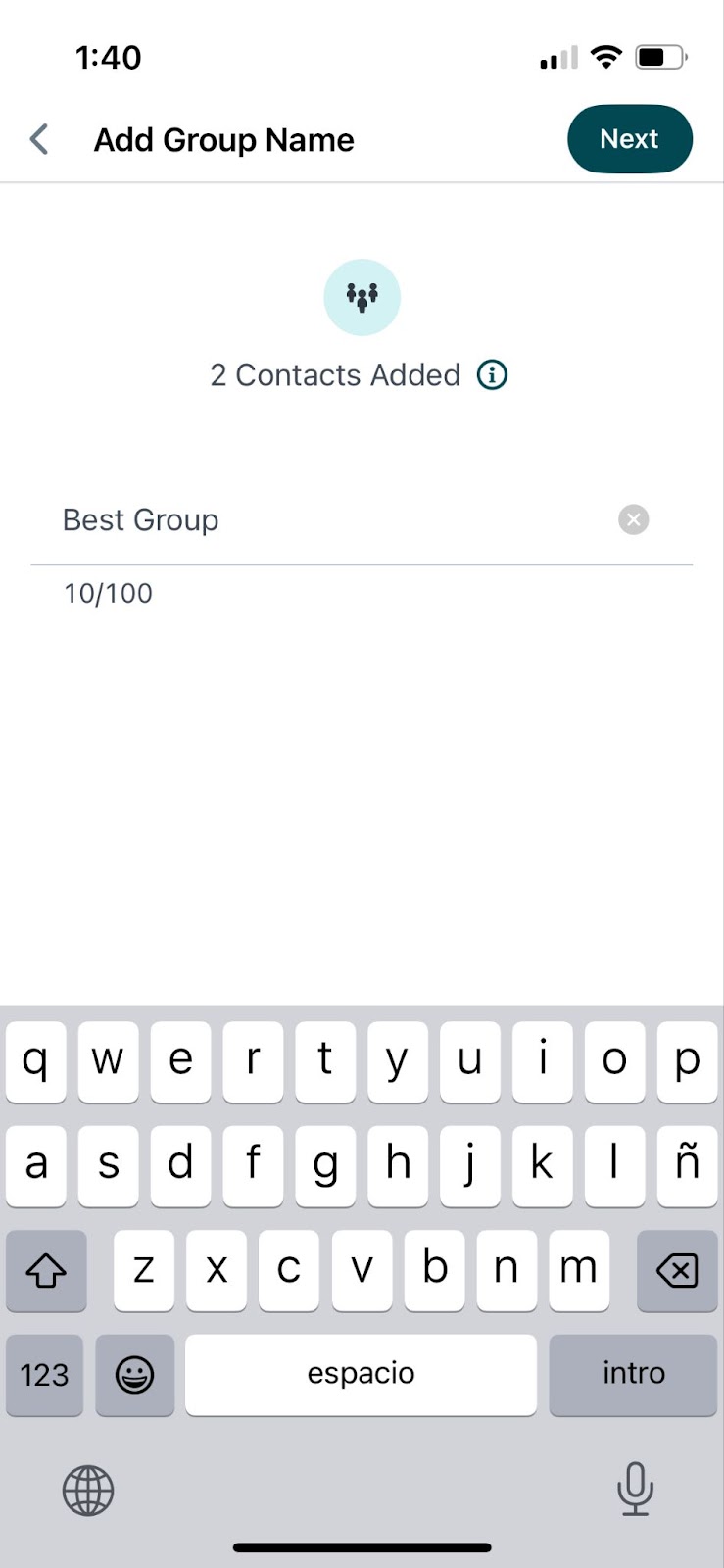This screenshot has height=1568, width=724.
Task: Tap Next to continue
Action: 629,139
